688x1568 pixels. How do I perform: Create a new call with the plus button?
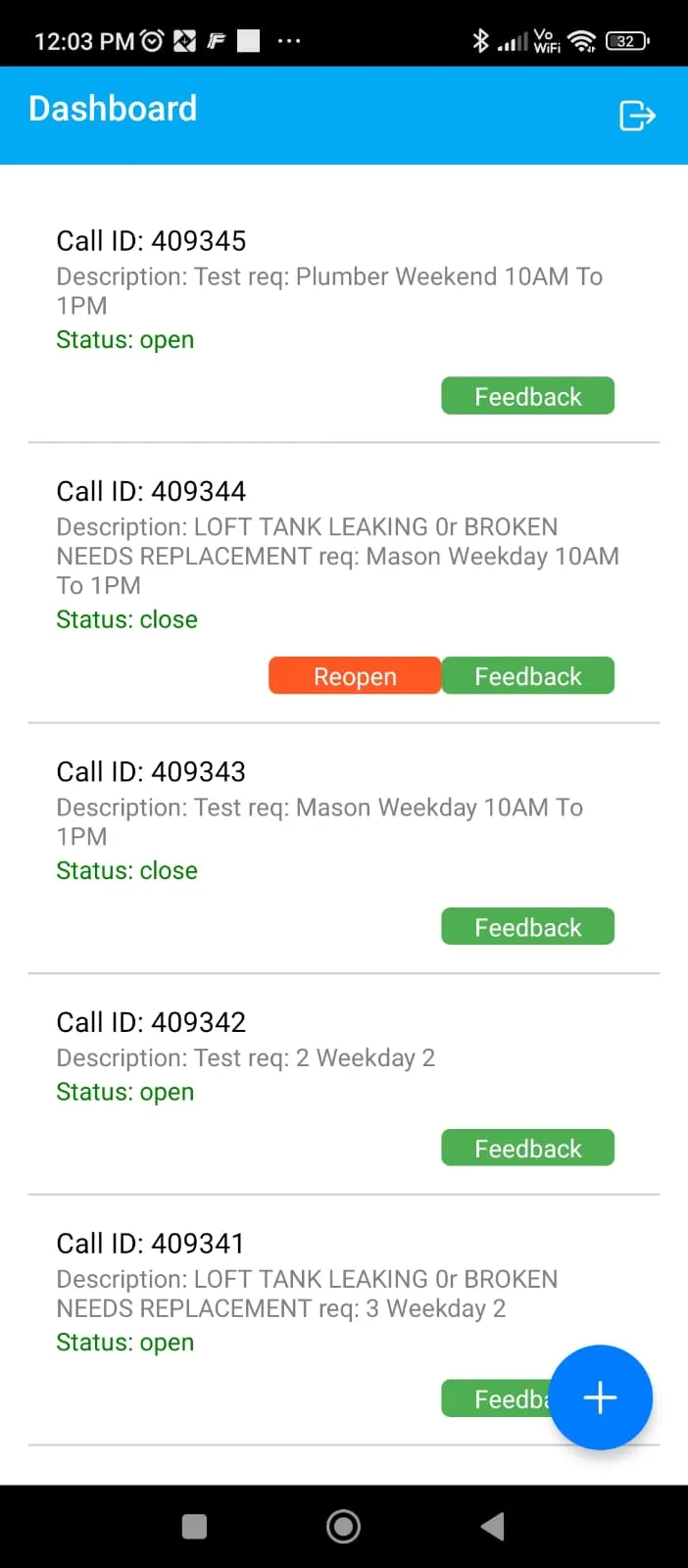(600, 1397)
